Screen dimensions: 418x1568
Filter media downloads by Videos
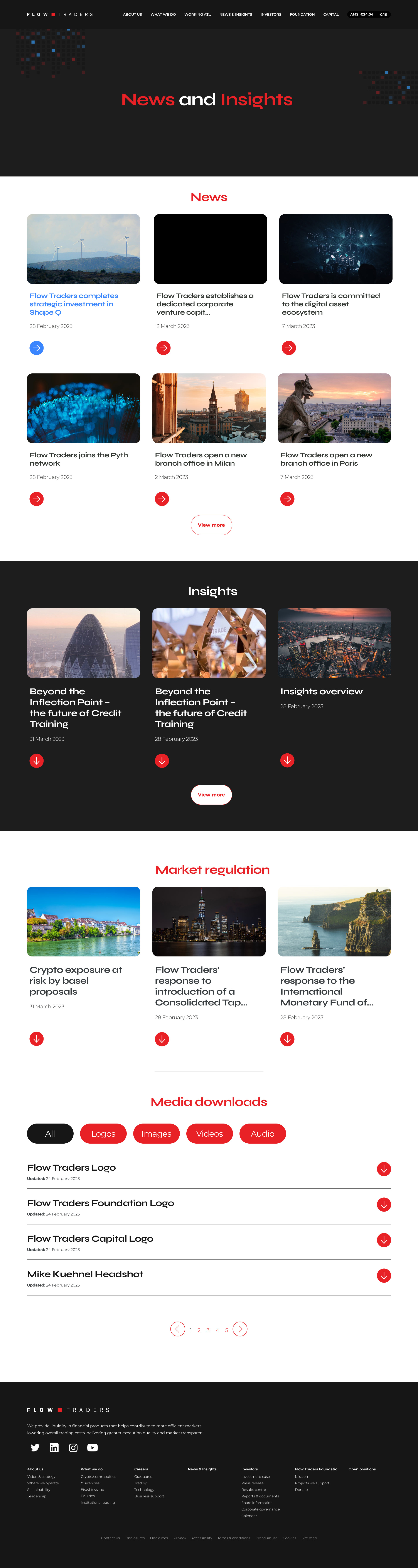(209, 1133)
